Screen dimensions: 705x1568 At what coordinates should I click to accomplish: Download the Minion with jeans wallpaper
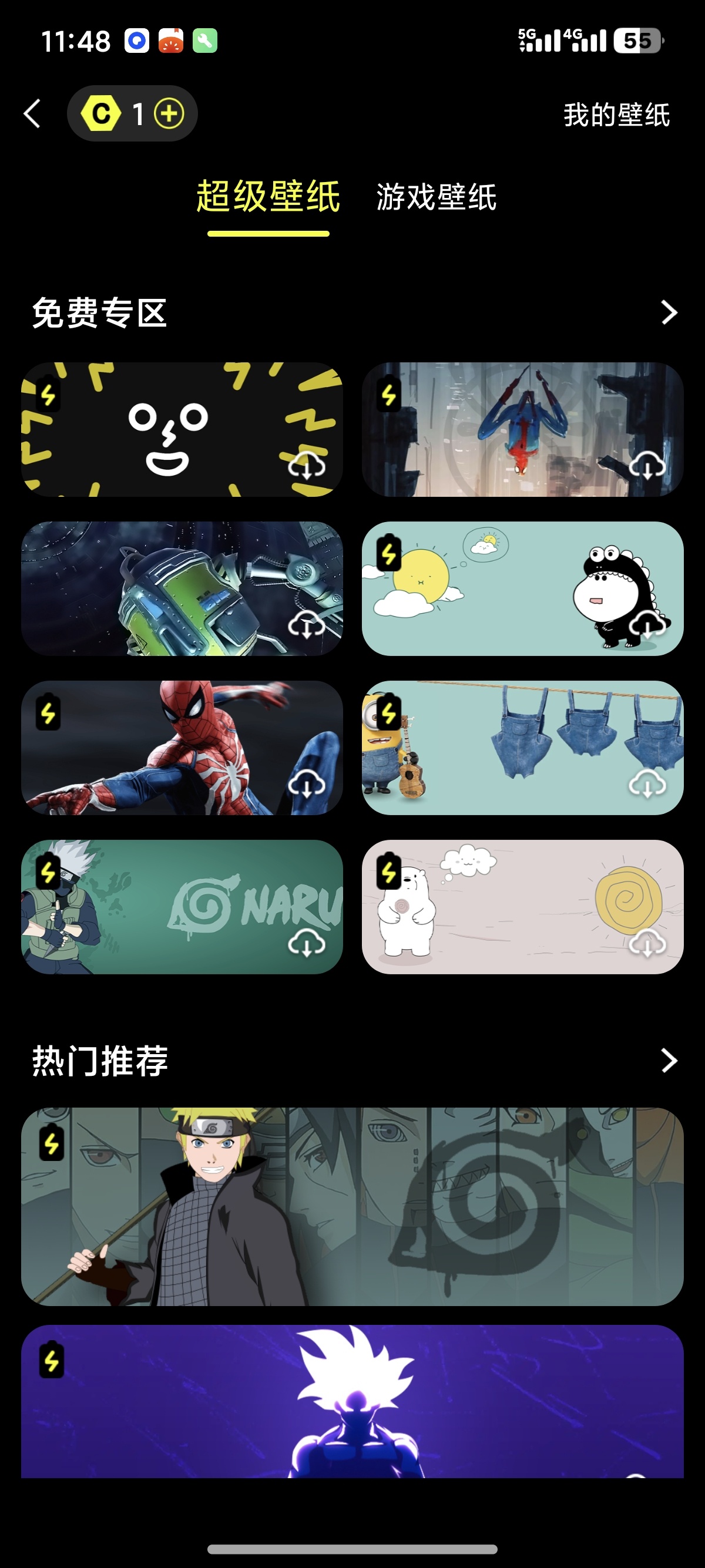647,785
